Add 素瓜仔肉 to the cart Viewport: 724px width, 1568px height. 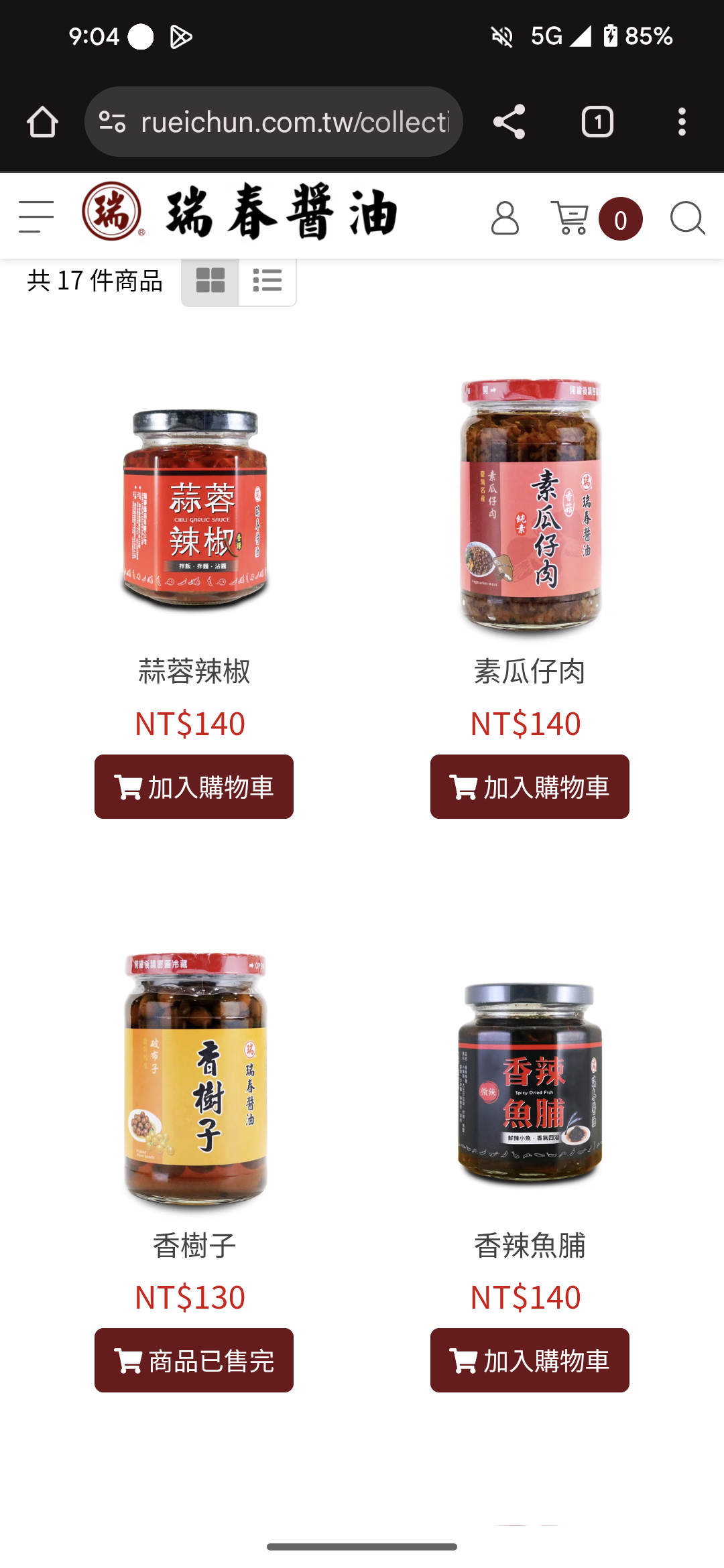tap(530, 787)
